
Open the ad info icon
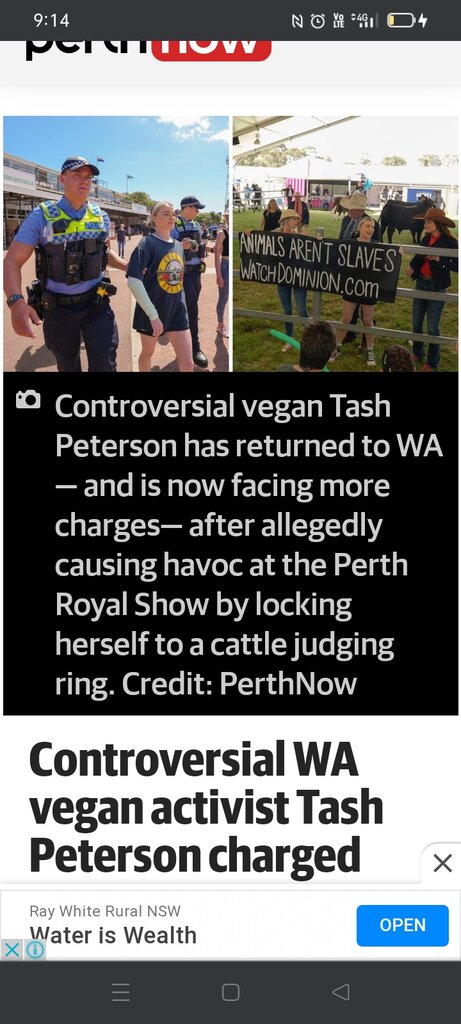click(x=35, y=949)
